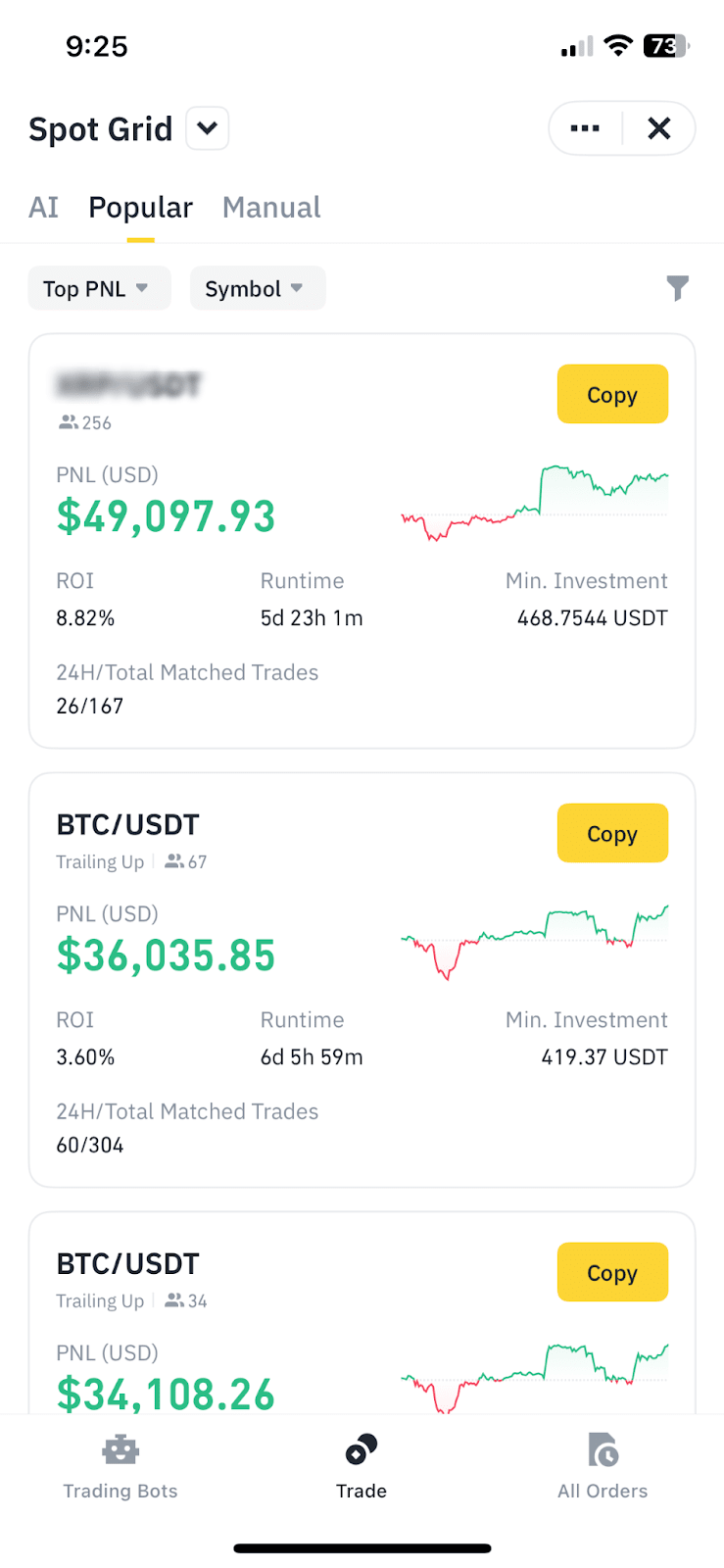The height and width of the screenshot is (1568, 724).
Task: Switch to the AI tab
Action: [x=43, y=208]
